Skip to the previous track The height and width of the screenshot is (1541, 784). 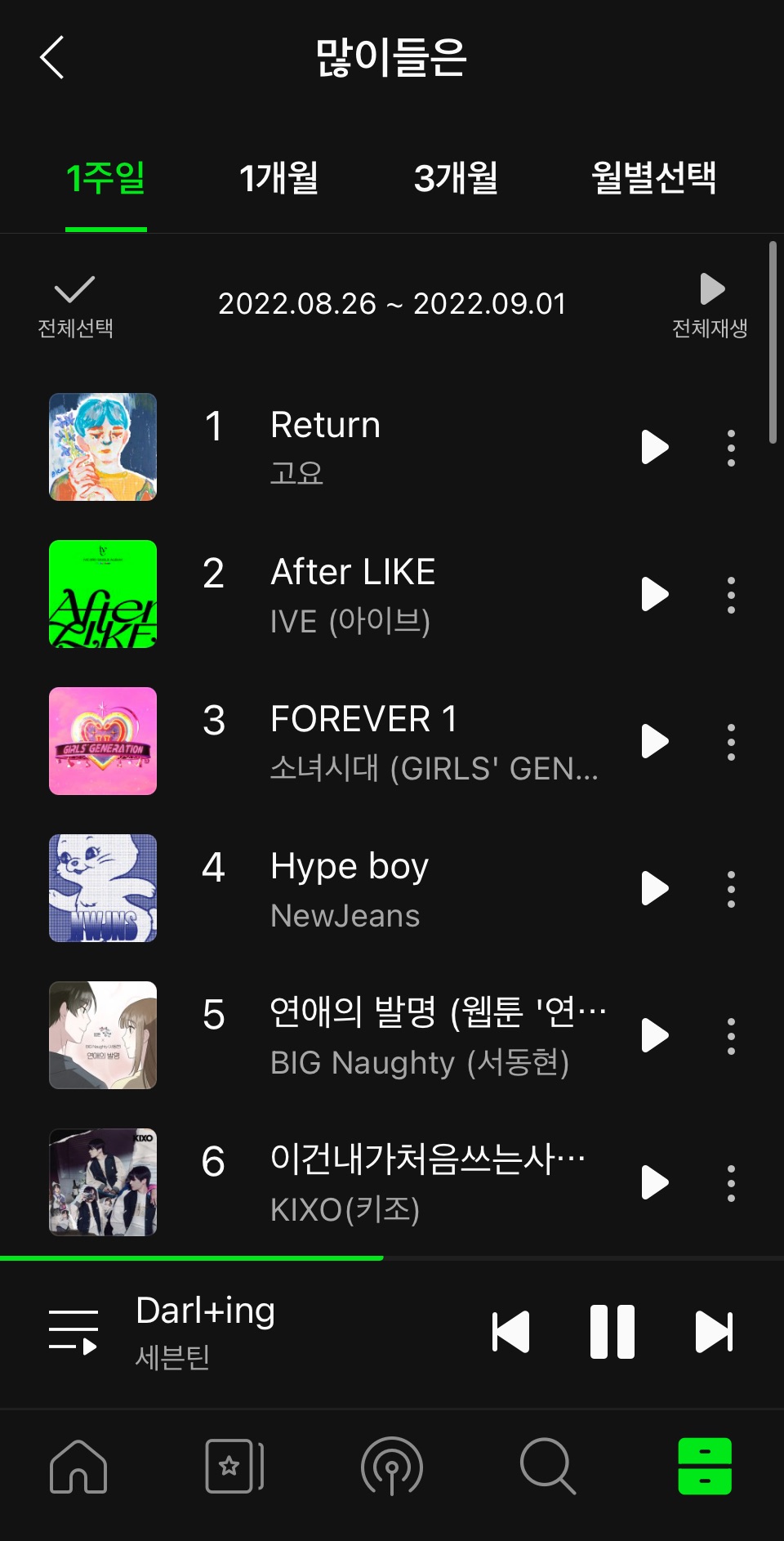511,1332
